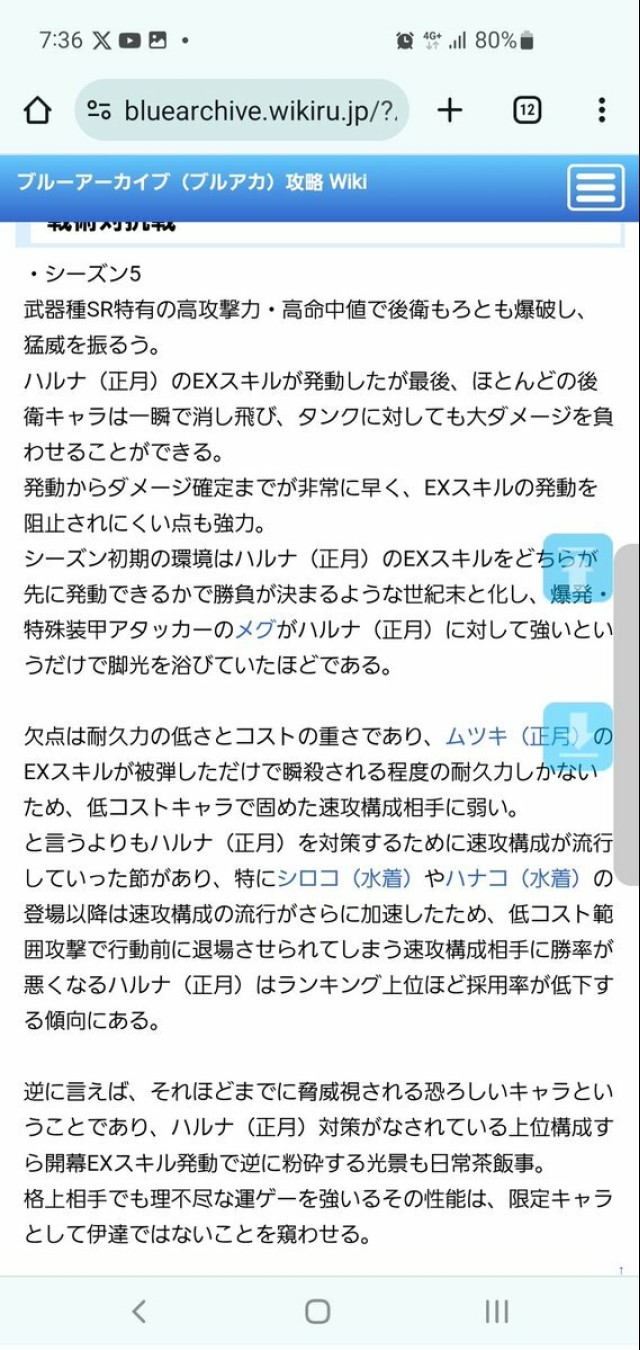Open recent apps from navigation bar

tap(497, 1311)
